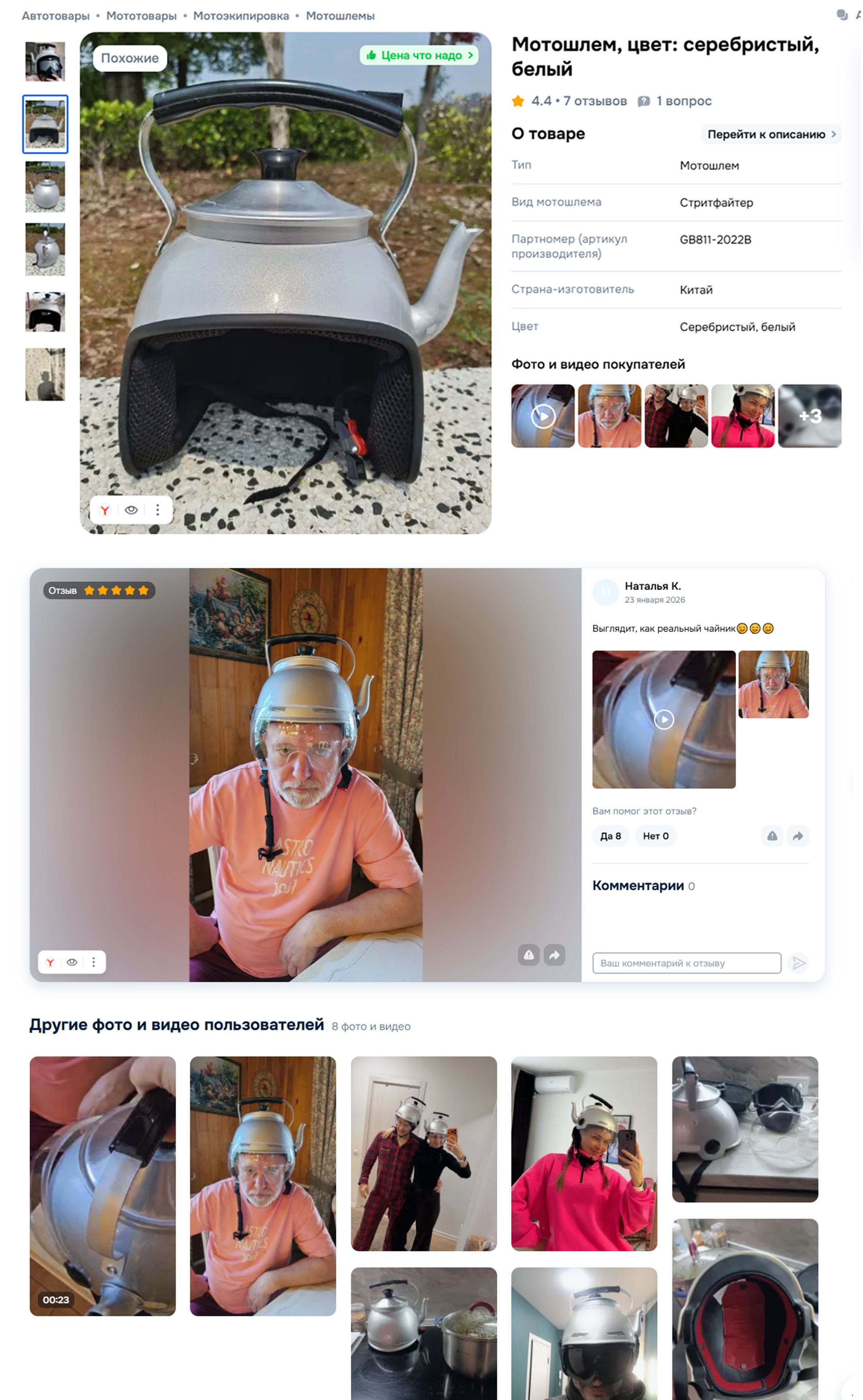Open the Мотоэкипировка breadcrumb
The height and width of the screenshot is (1400, 863).
pos(241,16)
